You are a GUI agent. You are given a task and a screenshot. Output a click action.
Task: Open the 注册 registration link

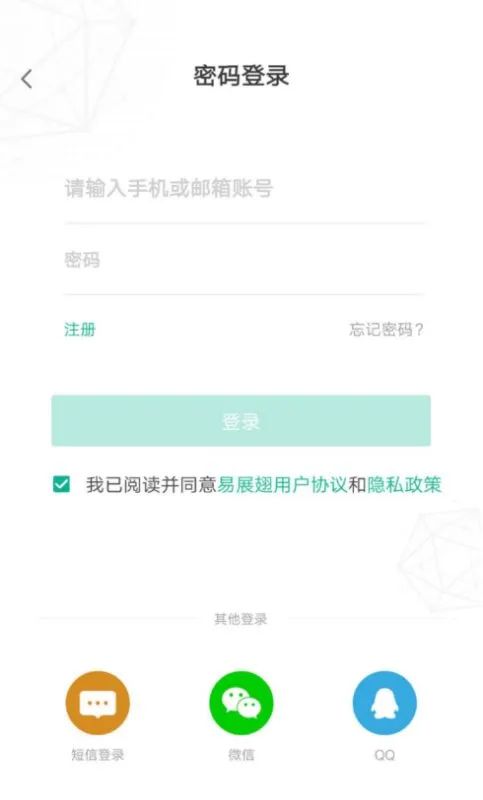[x=80, y=330]
